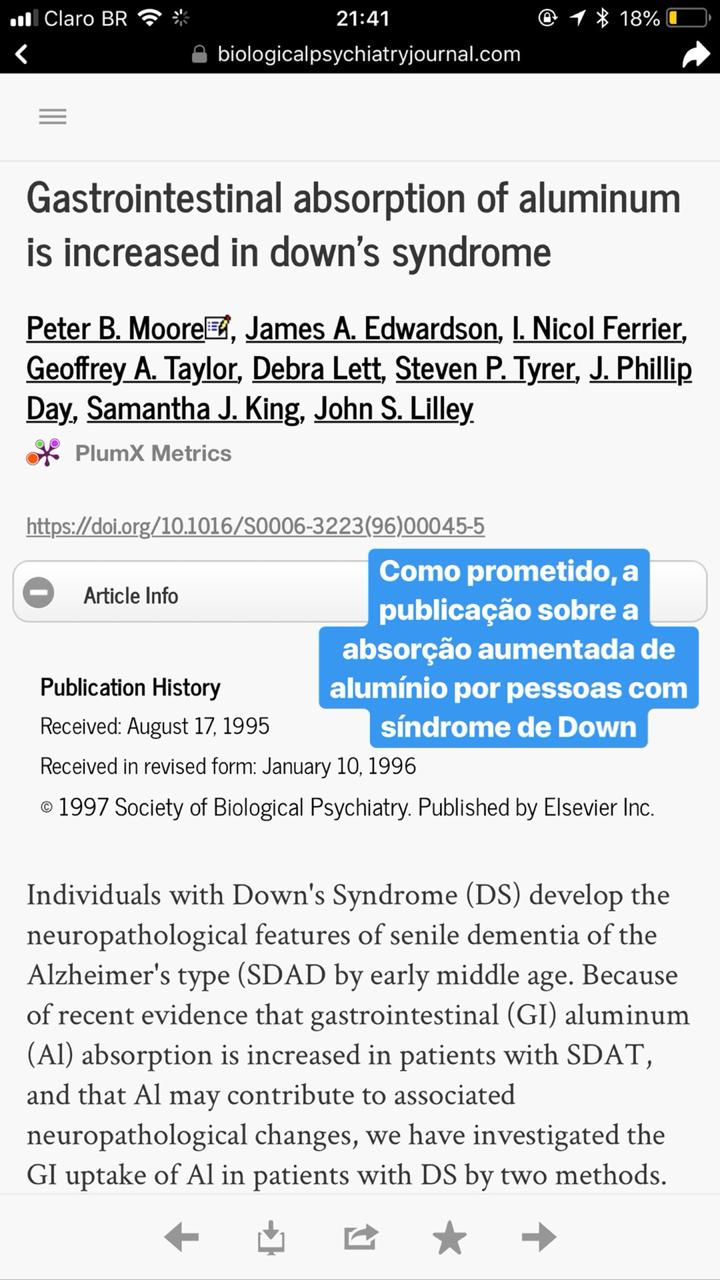Follow the doi.org article link
The height and width of the screenshot is (1280, 720).
(255, 526)
